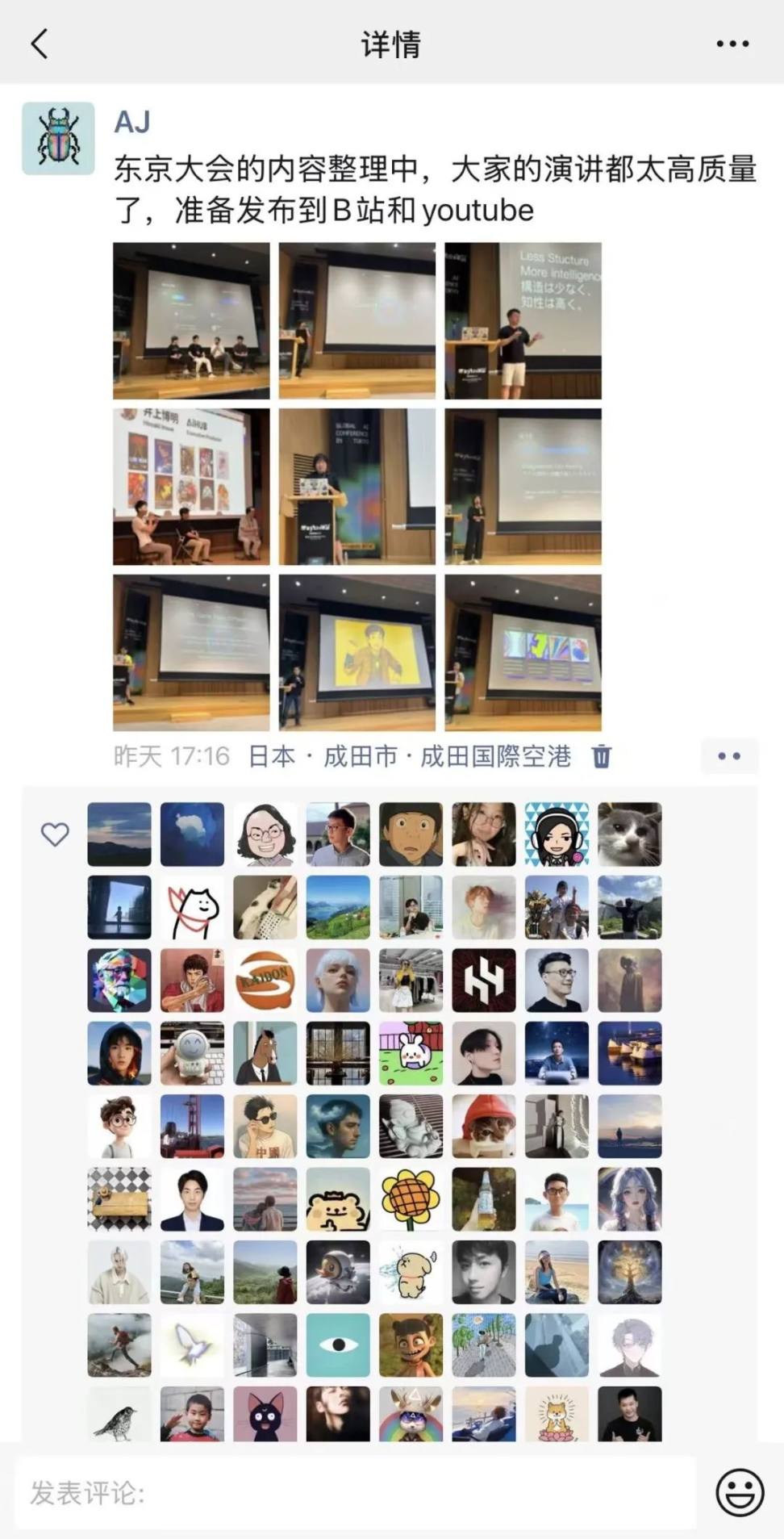Open the three-dot menu in the header
The width and height of the screenshot is (784, 1539).
[732, 44]
